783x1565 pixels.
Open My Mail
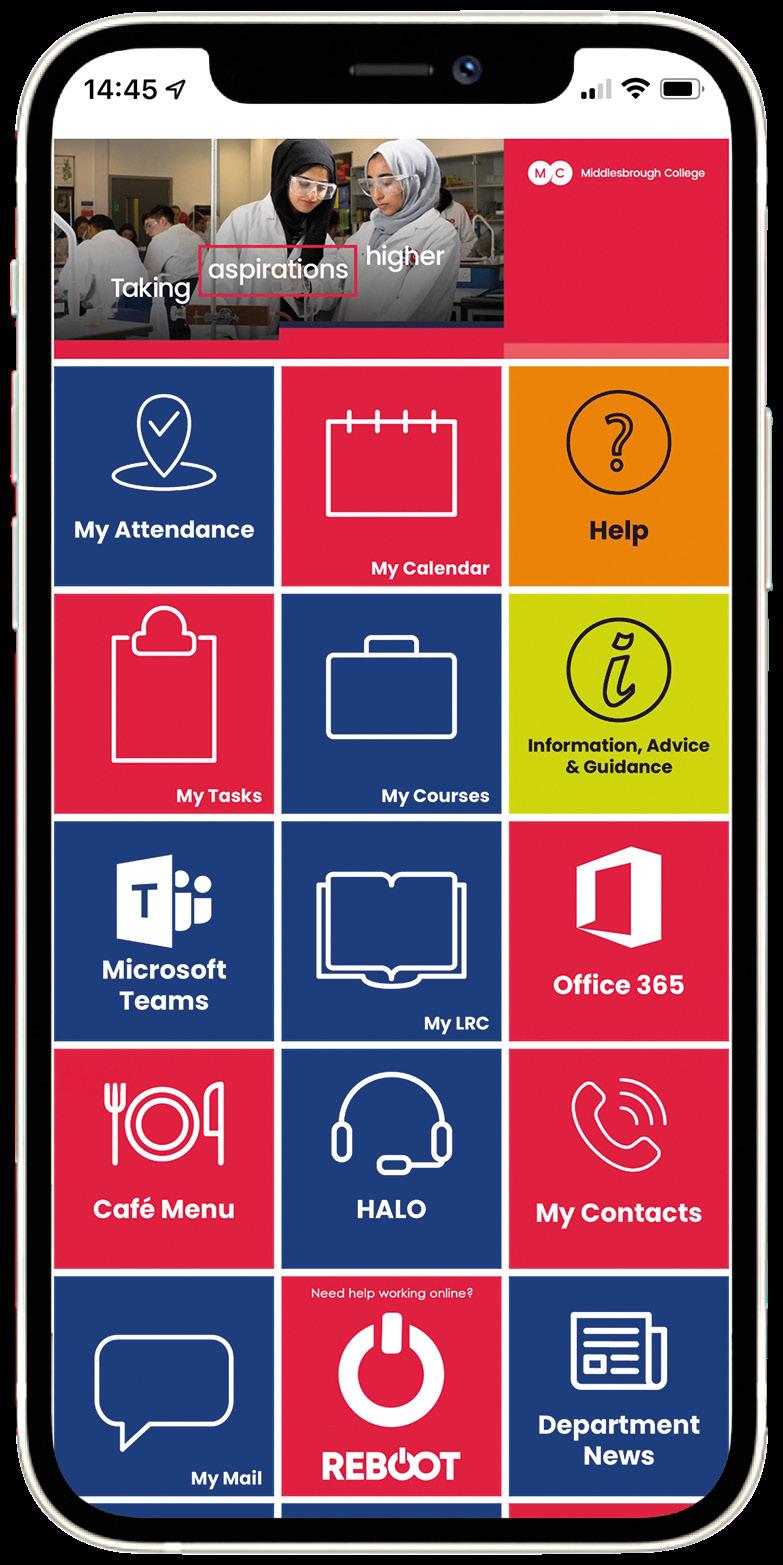pos(164,1385)
